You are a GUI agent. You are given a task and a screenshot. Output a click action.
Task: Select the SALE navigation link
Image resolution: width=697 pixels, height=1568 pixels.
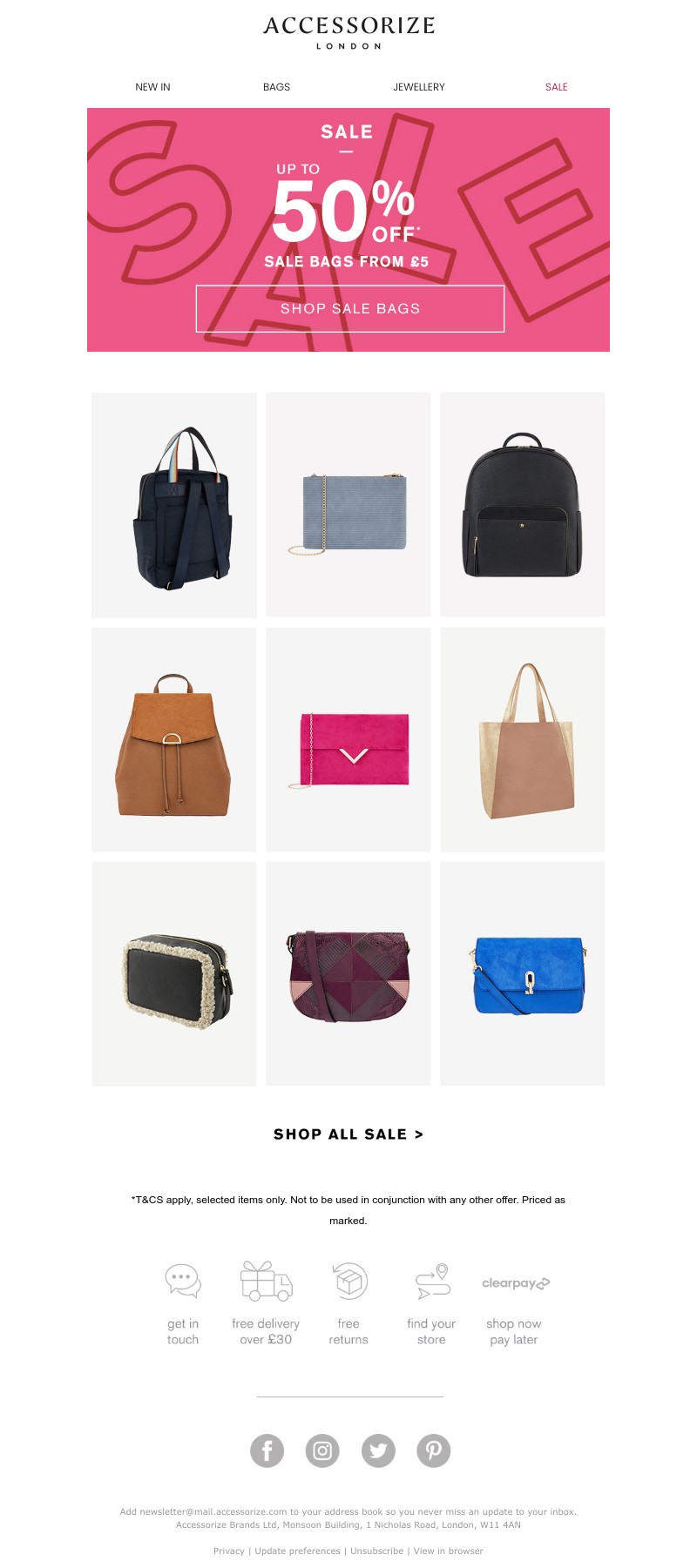pos(556,87)
